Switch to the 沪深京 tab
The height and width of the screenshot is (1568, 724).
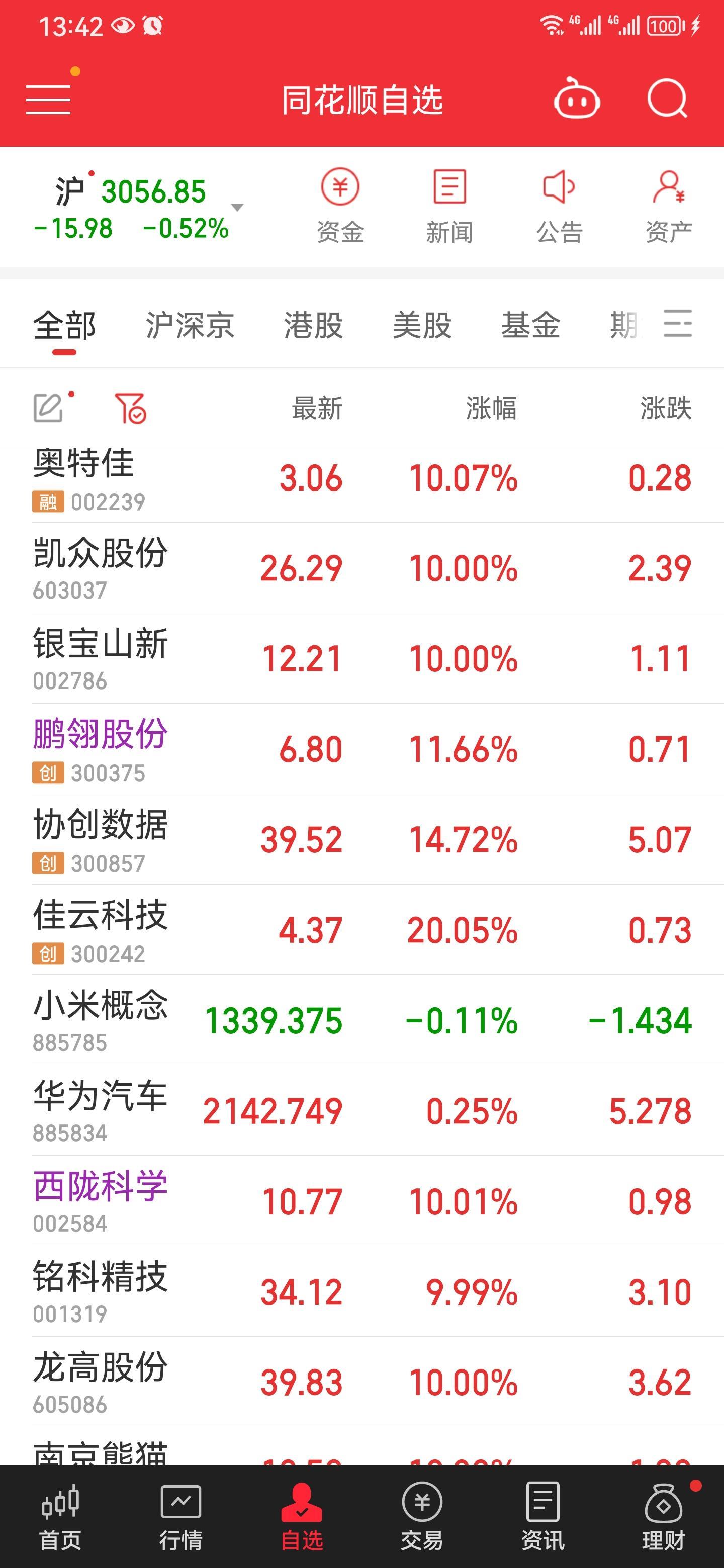[190, 325]
